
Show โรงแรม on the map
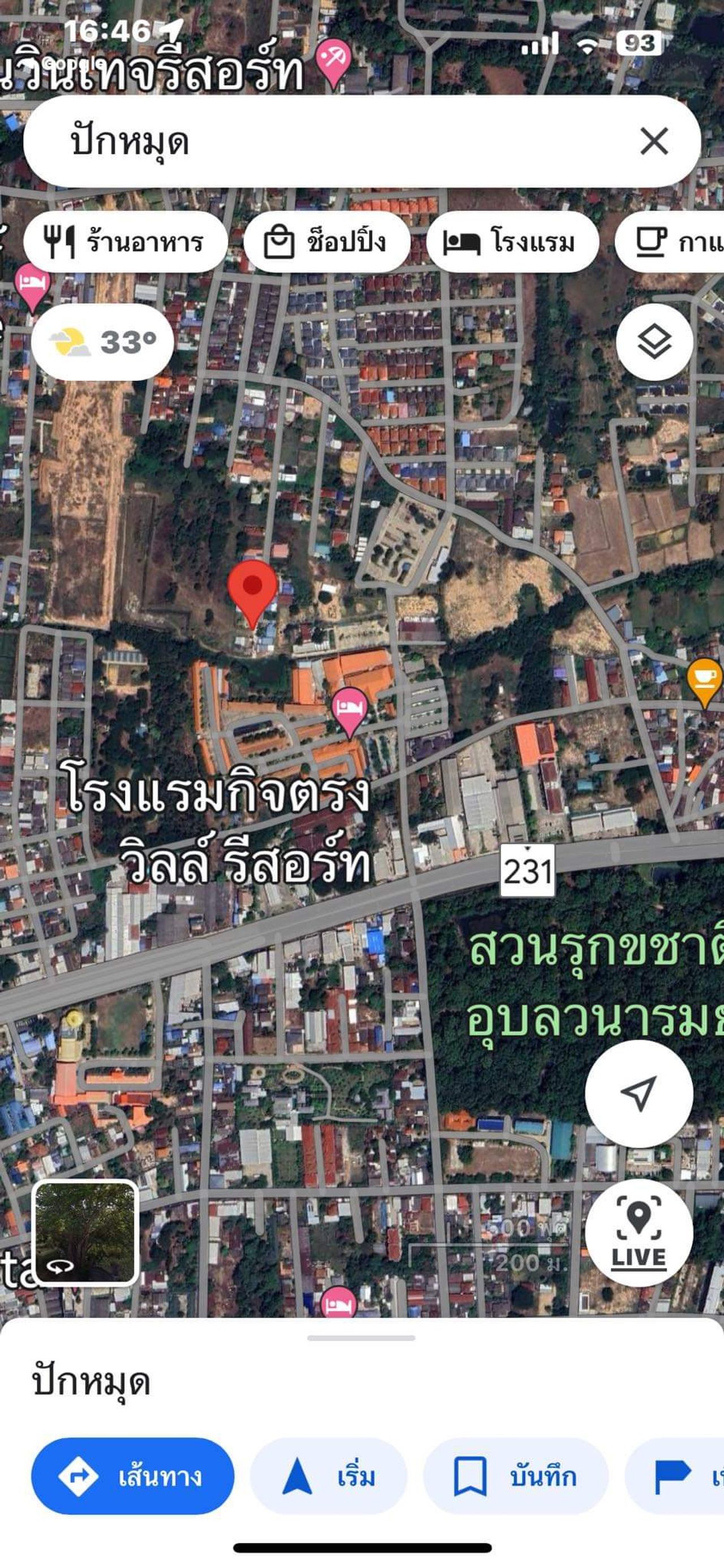[x=512, y=242]
